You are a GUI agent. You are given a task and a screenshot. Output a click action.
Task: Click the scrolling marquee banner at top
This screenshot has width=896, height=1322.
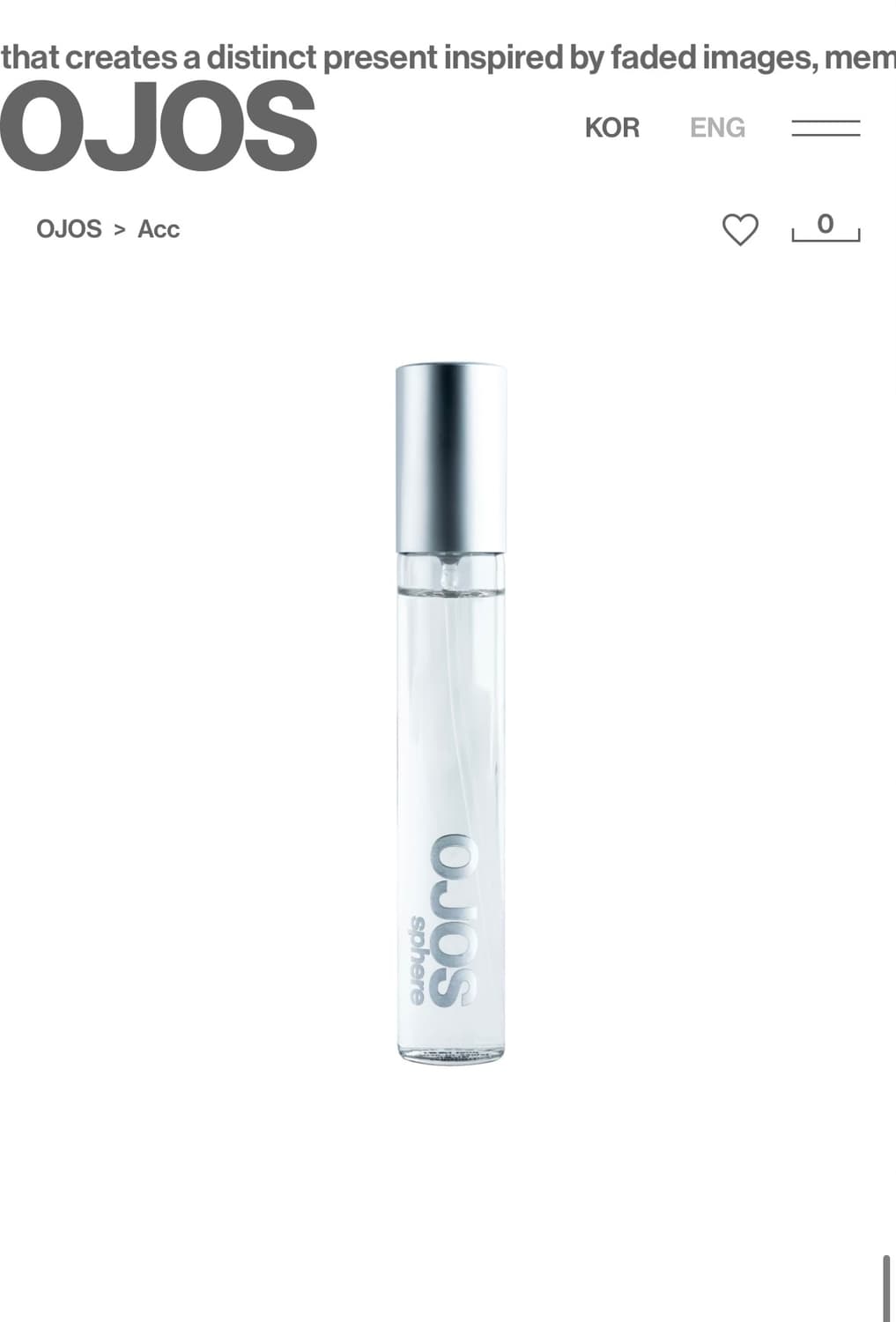[x=448, y=56]
